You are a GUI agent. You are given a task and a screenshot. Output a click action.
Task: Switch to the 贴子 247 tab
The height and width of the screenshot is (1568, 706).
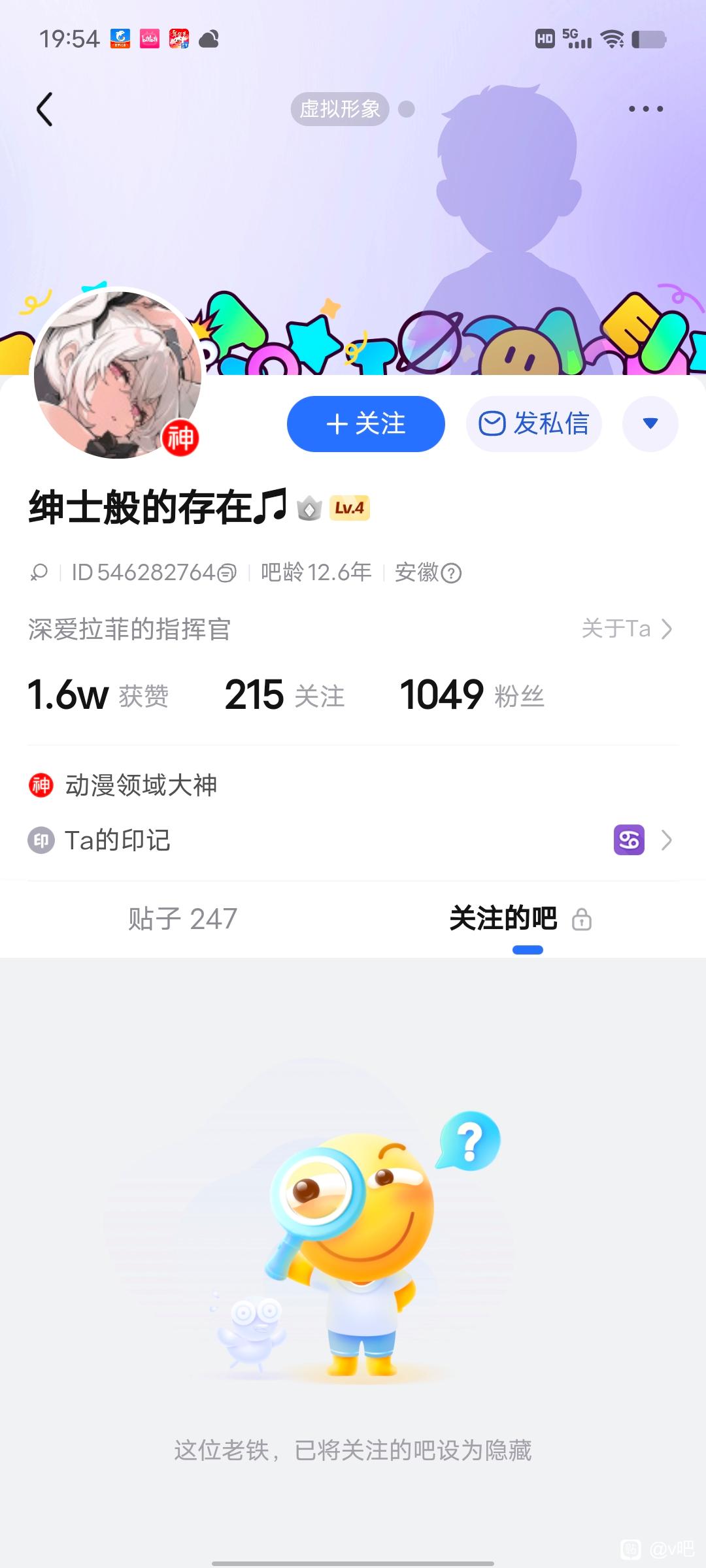[x=182, y=919]
